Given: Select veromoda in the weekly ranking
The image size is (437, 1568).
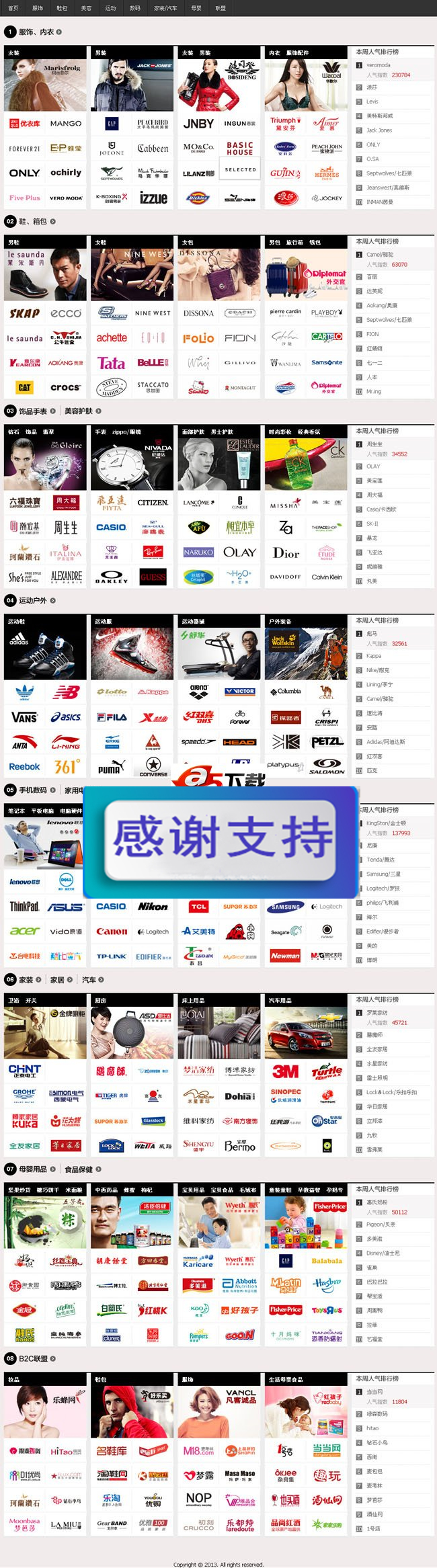Looking at the screenshot, I should click(379, 65).
